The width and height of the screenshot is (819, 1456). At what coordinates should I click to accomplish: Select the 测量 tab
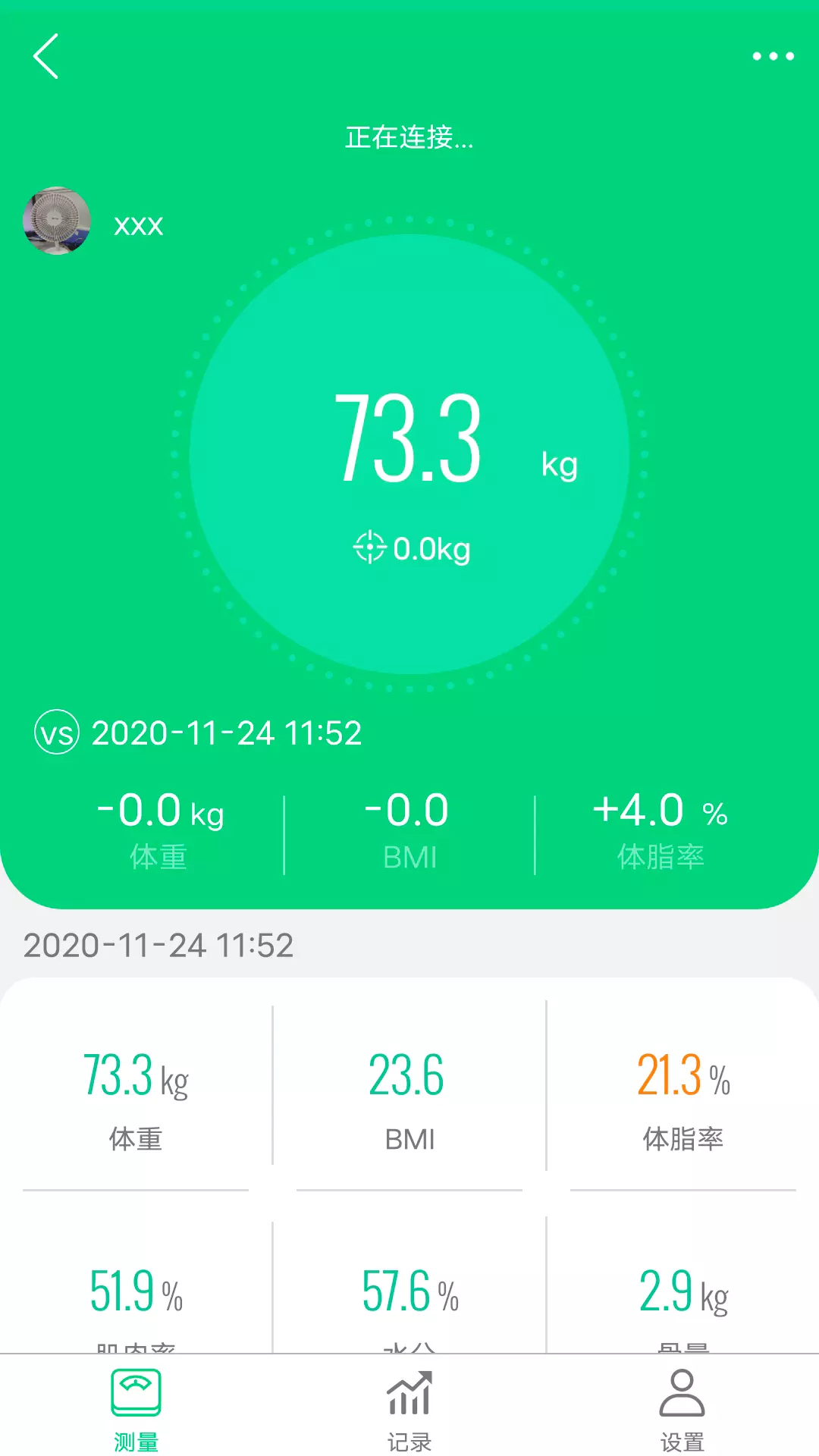point(136,1409)
